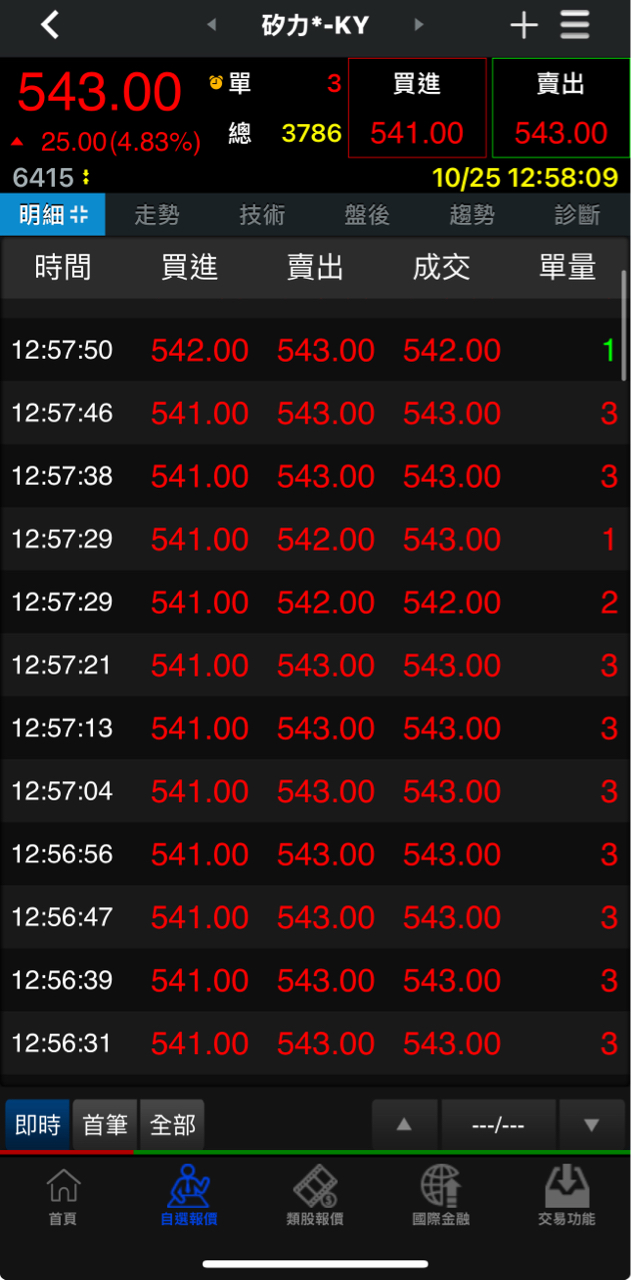Select the 全部 filter button
631x1280 pixels.
172,1125
